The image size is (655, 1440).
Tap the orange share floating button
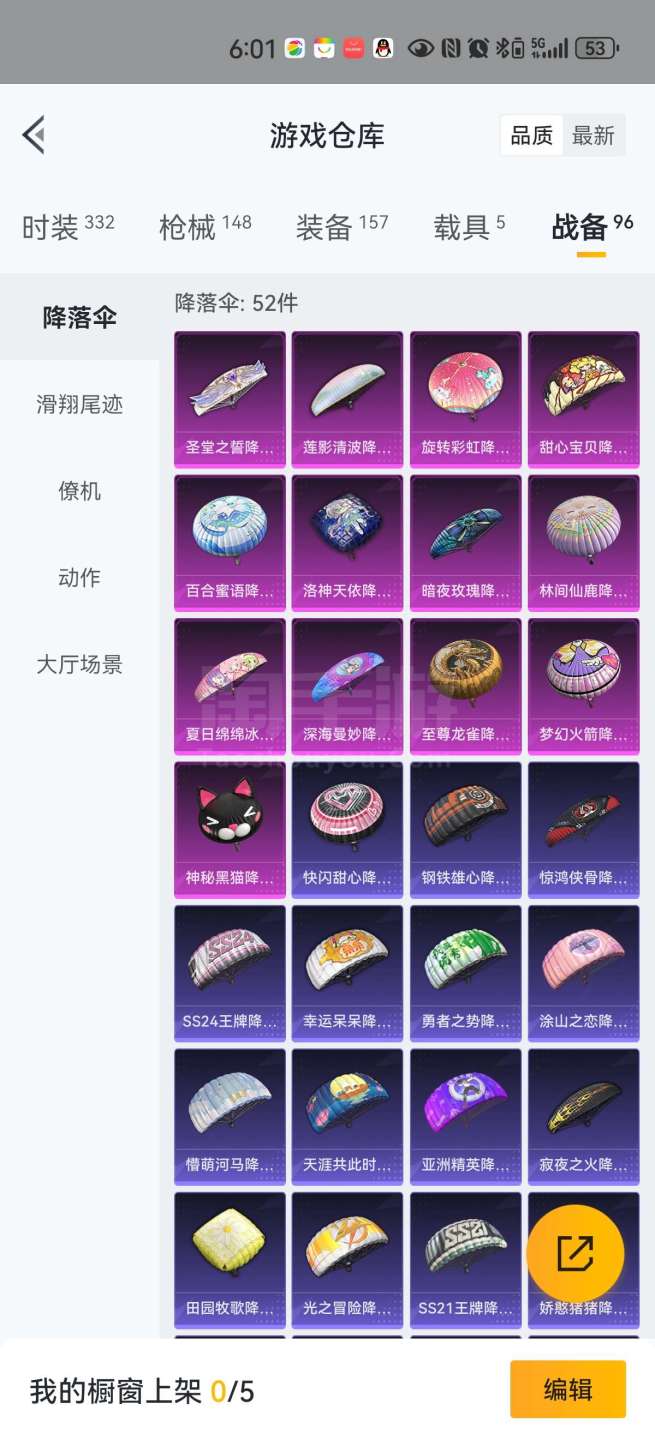click(x=575, y=1253)
